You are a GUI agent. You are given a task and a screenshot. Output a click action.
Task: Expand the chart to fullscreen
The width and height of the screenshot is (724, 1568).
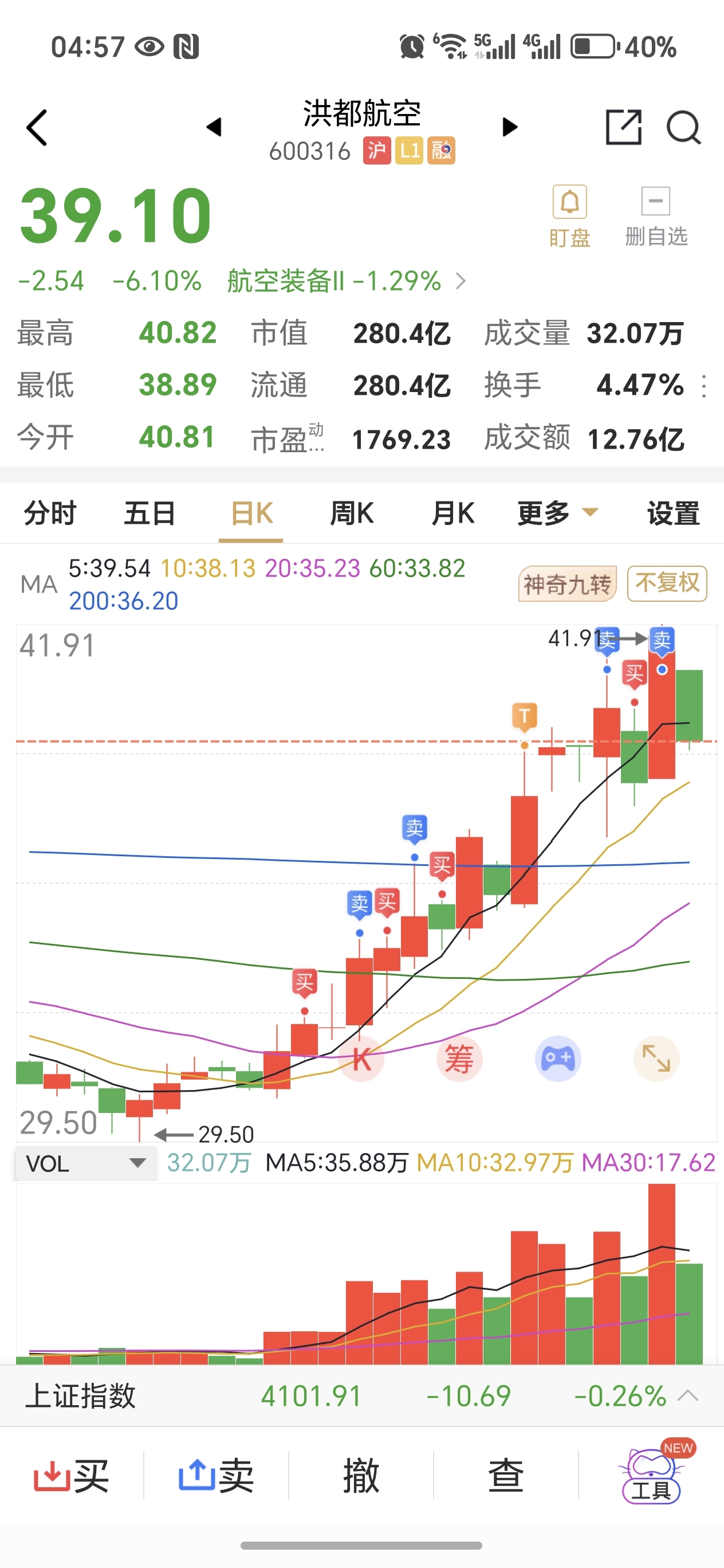point(656,1059)
